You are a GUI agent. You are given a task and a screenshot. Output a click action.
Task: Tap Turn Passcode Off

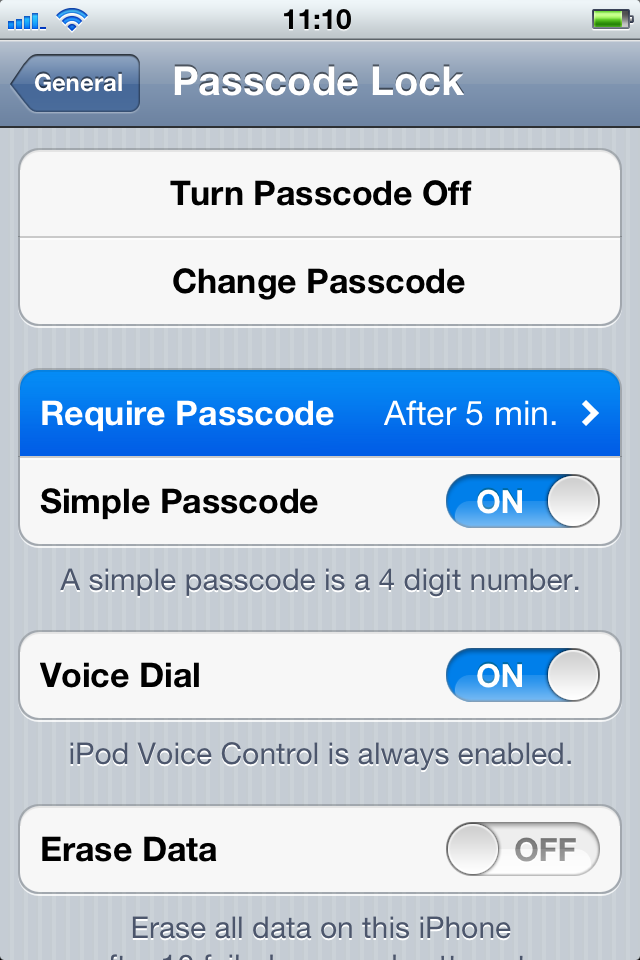(x=320, y=193)
